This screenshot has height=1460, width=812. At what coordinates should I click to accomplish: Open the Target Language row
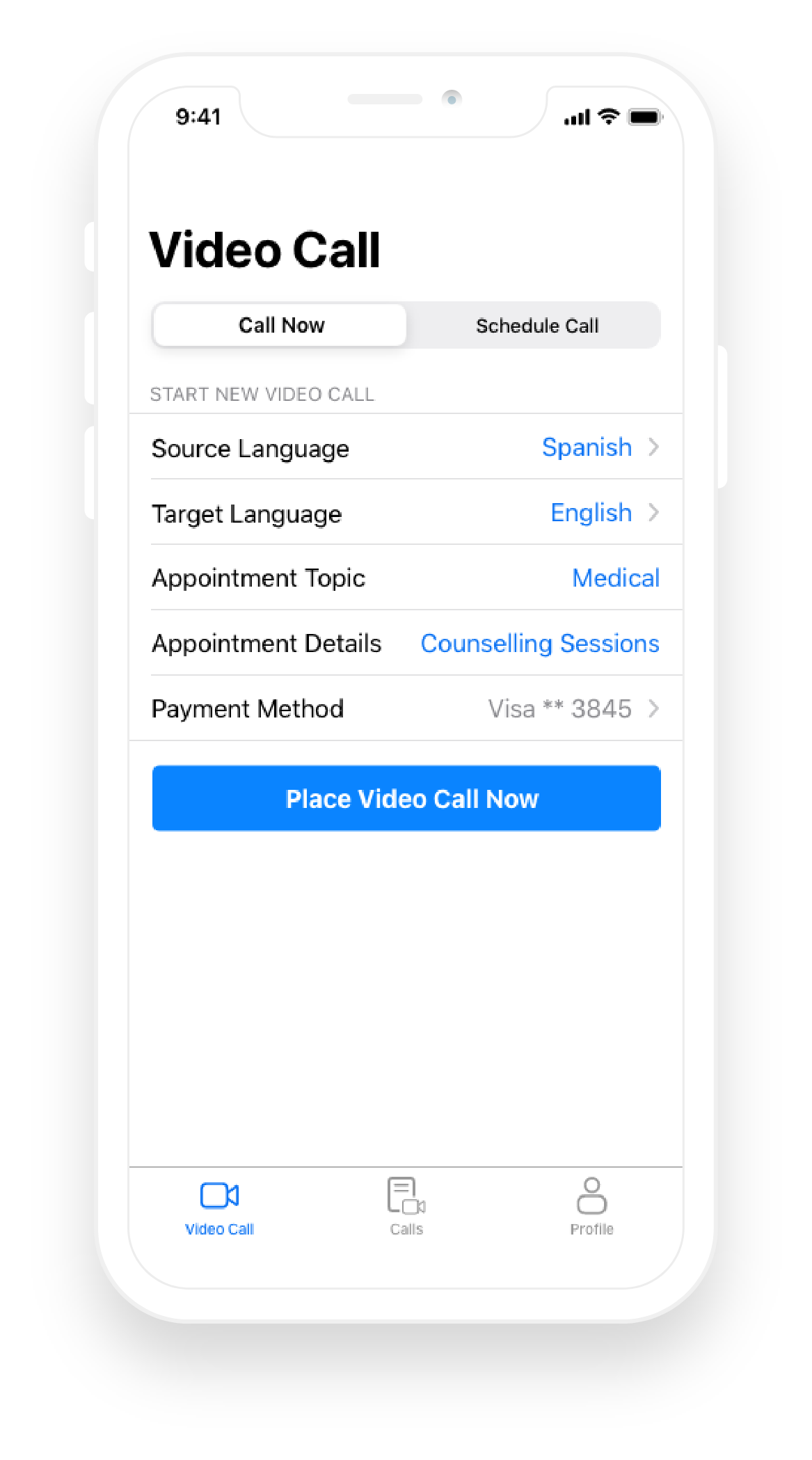pyautogui.click(x=406, y=513)
